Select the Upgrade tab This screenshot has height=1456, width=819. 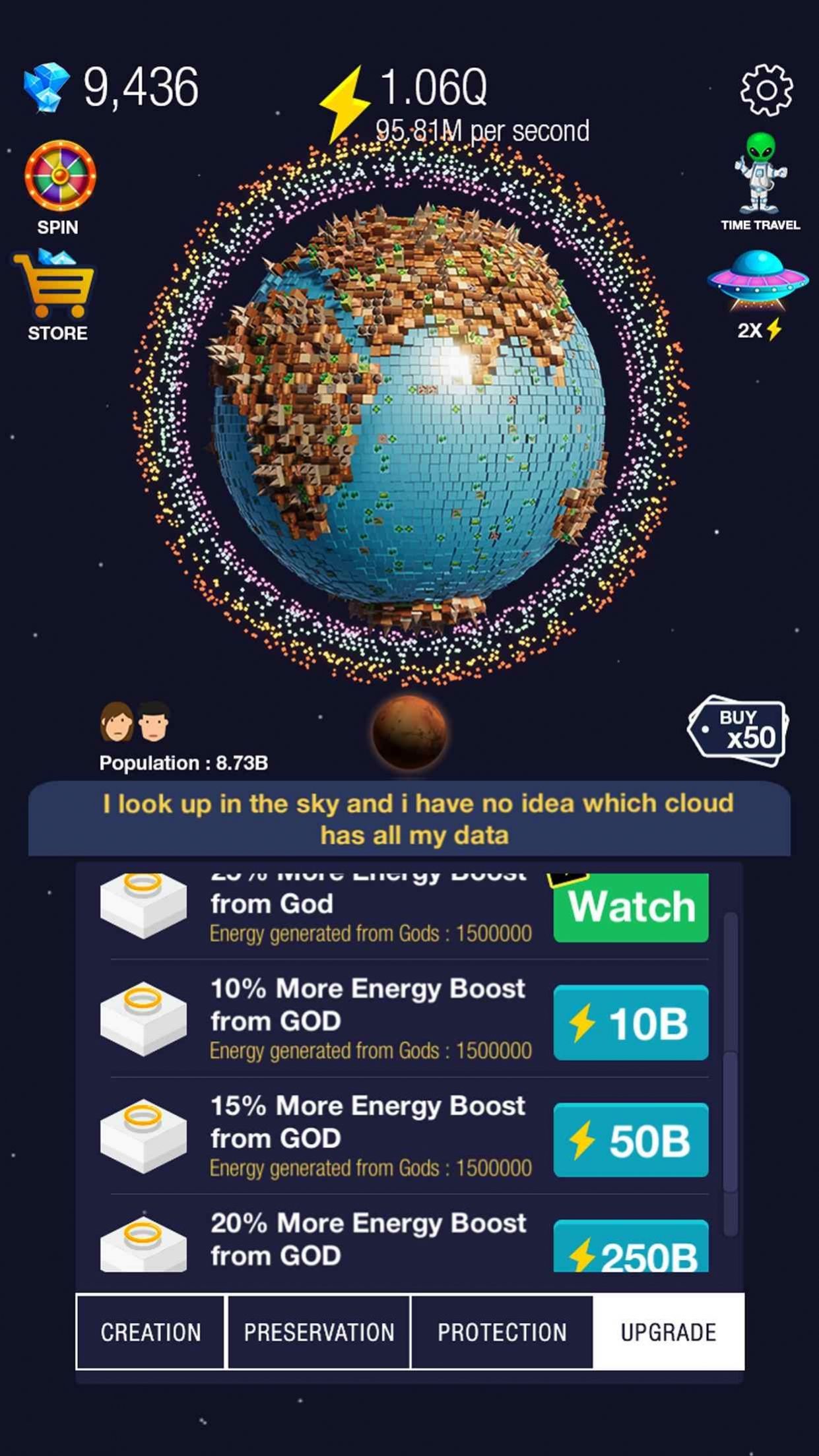coord(668,1332)
